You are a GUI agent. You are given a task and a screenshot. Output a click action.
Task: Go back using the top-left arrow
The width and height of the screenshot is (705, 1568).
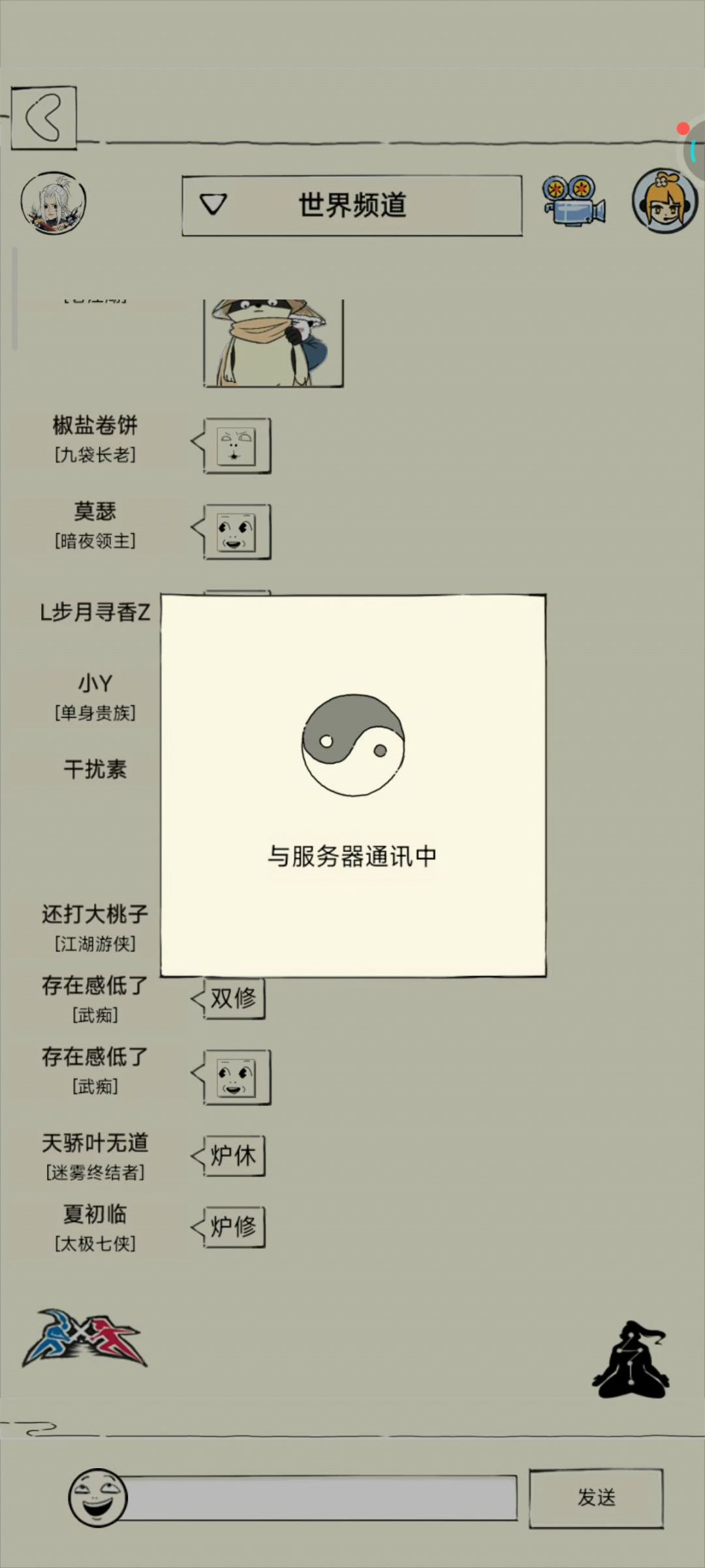pyautogui.click(x=44, y=118)
